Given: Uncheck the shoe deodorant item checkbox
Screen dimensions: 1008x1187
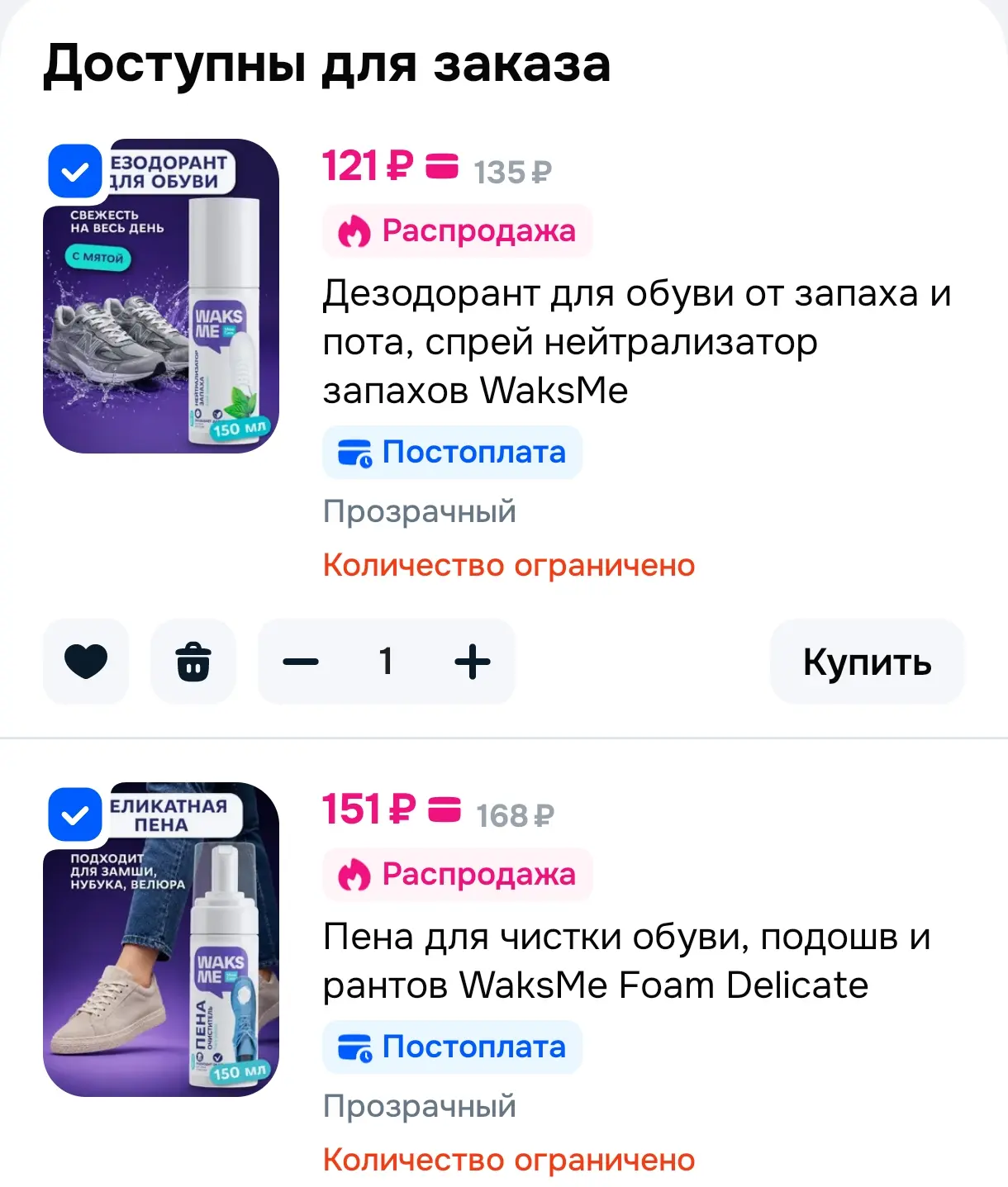Looking at the screenshot, I should tap(75, 172).
